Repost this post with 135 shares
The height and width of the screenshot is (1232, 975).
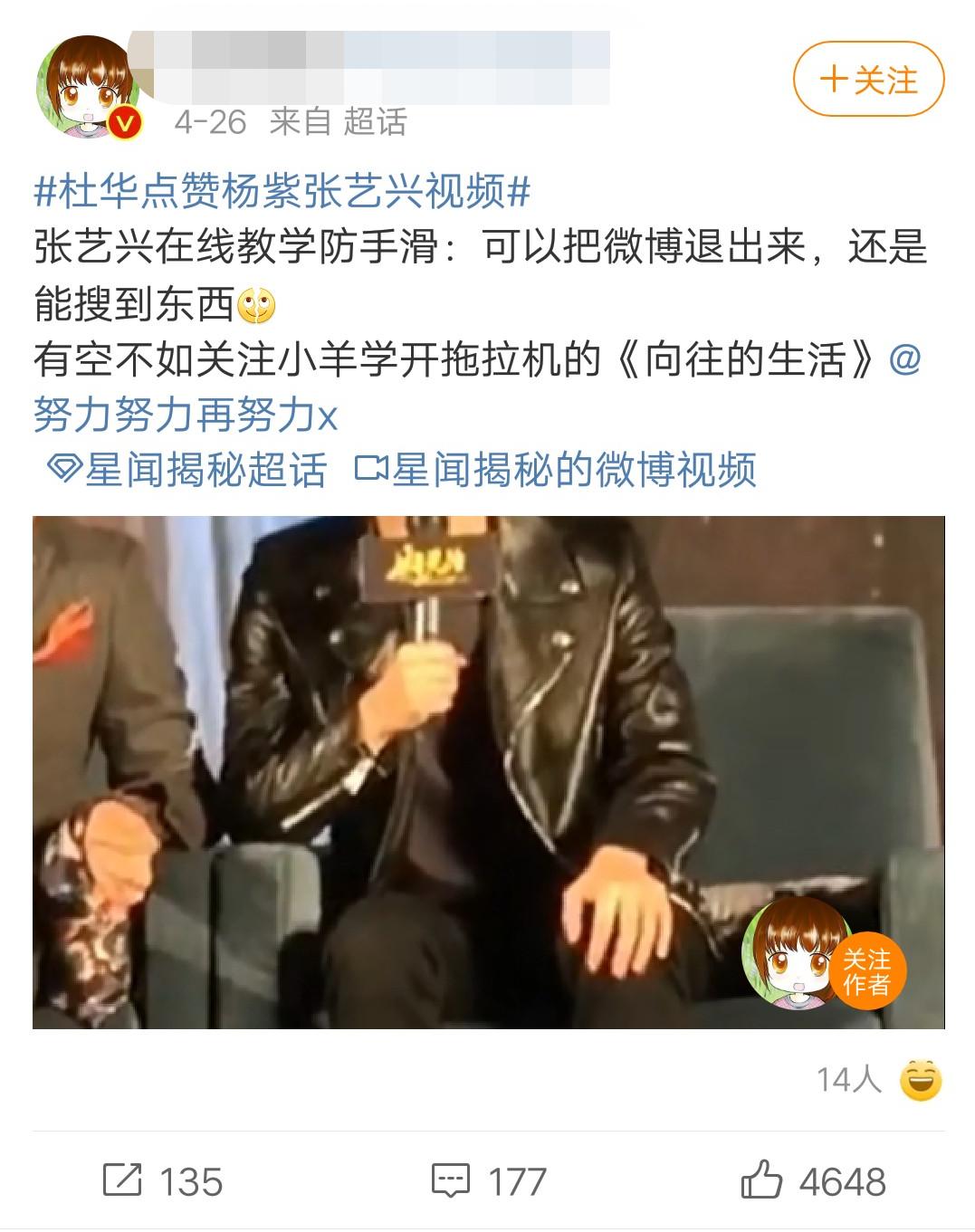pos(162,1181)
